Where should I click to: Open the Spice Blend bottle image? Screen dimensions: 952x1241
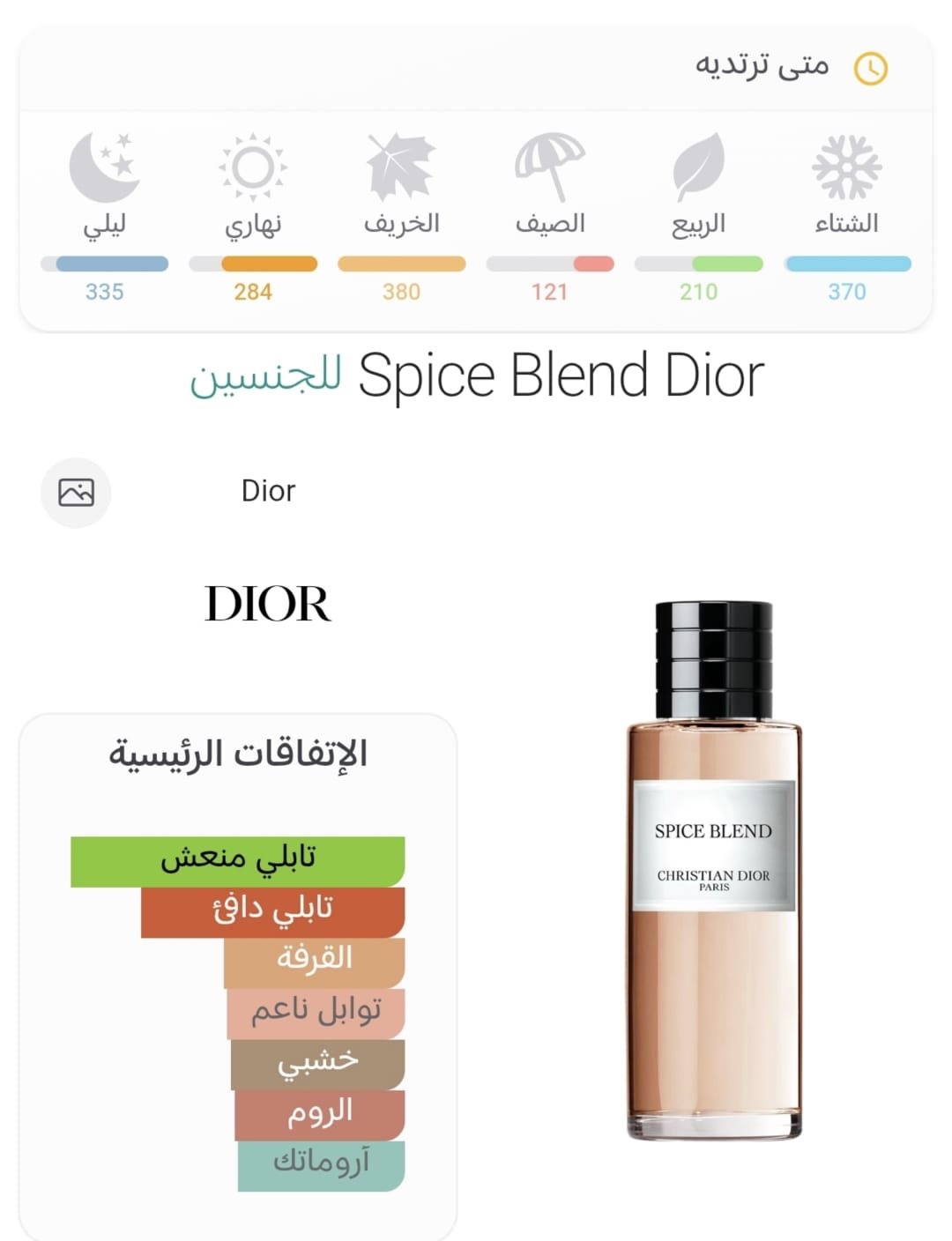[x=714, y=869]
